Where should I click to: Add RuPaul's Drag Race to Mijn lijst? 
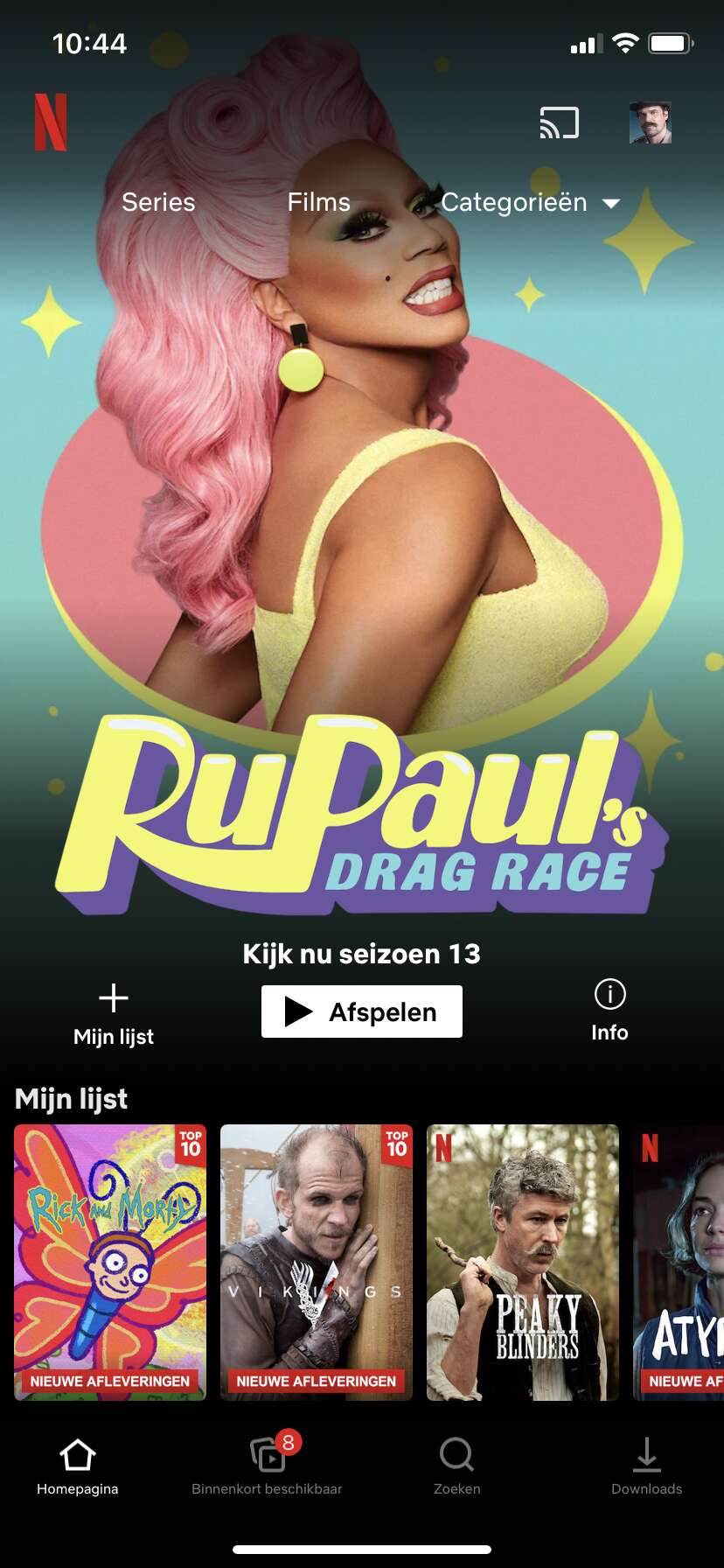coord(114,1013)
